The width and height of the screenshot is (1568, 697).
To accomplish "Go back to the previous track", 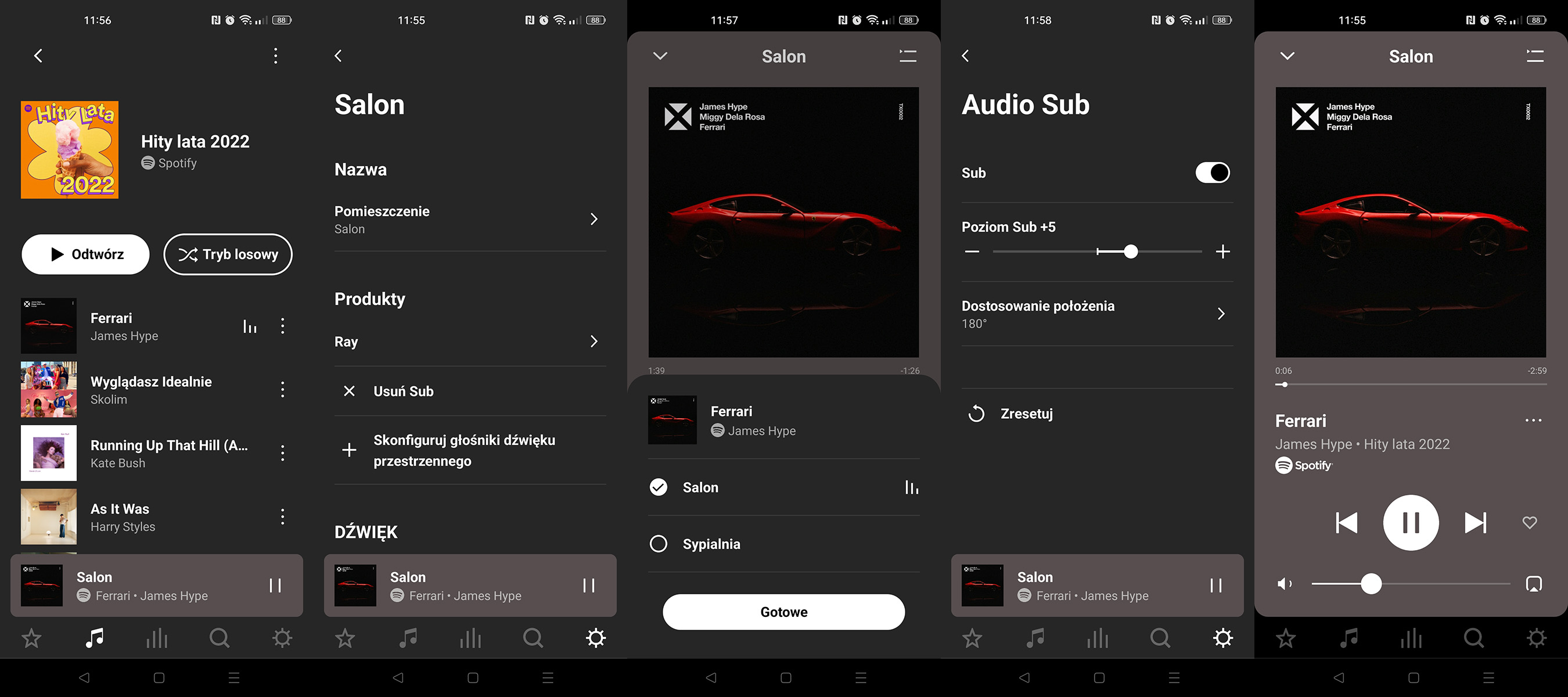I will click(1346, 522).
